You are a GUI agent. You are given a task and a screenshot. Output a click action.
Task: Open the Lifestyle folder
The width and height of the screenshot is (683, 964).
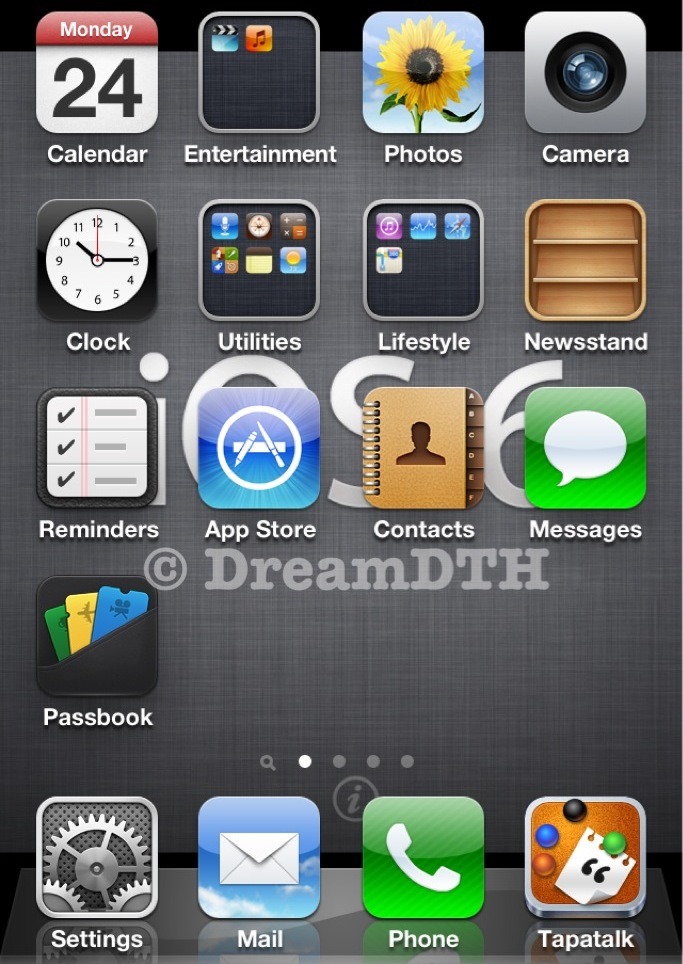(423, 260)
